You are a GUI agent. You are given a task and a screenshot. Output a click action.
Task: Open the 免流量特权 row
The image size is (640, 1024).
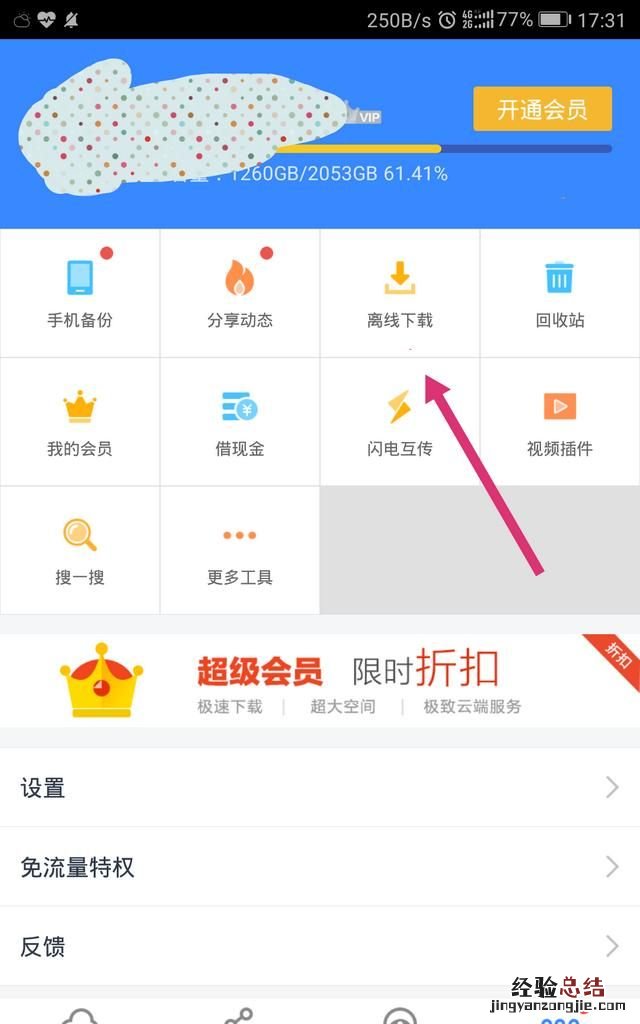click(320, 867)
